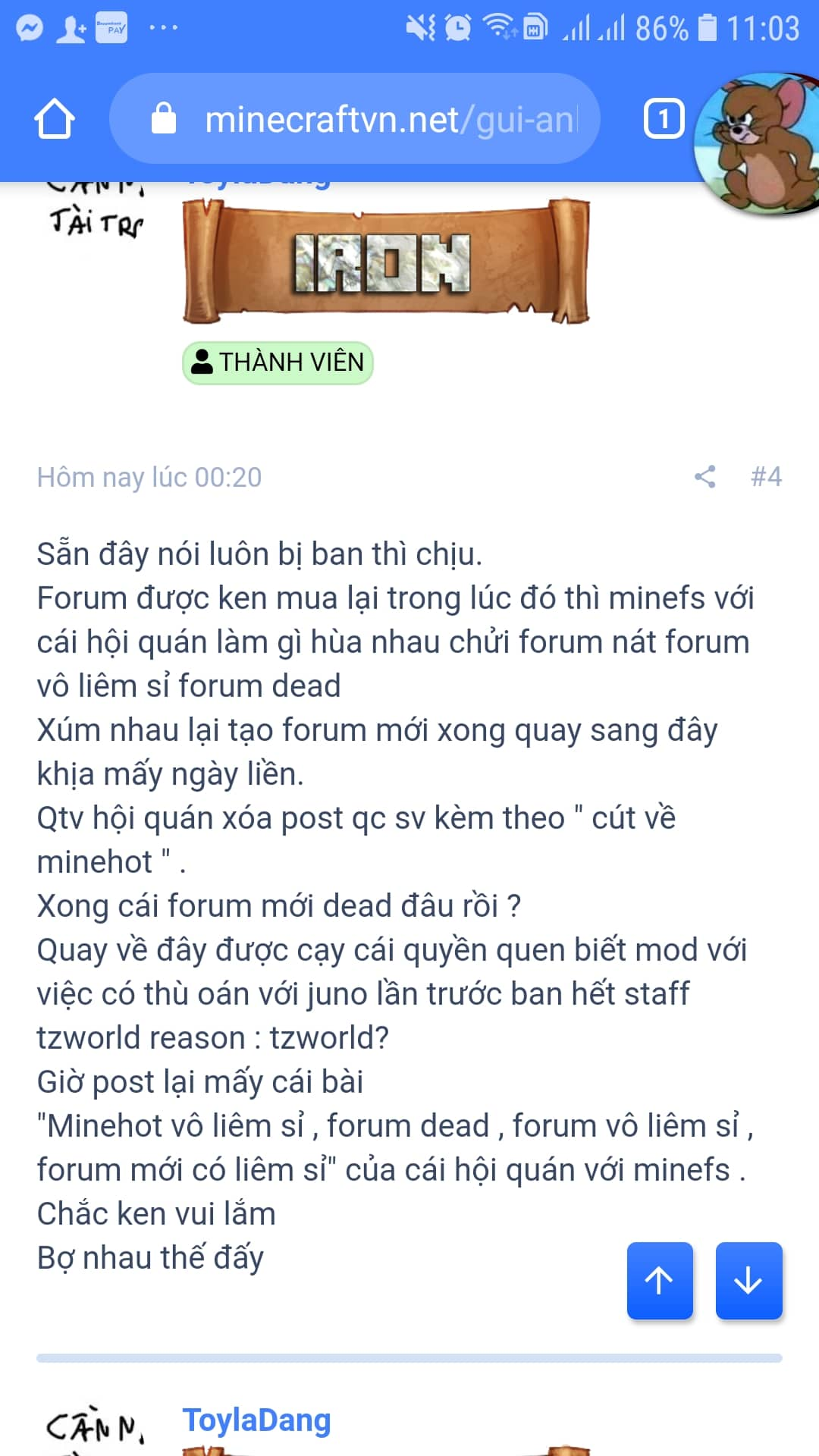The width and height of the screenshot is (819, 1456).
Task: Jump to bottom with the down arrow
Action: pyautogui.click(x=748, y=1281)
